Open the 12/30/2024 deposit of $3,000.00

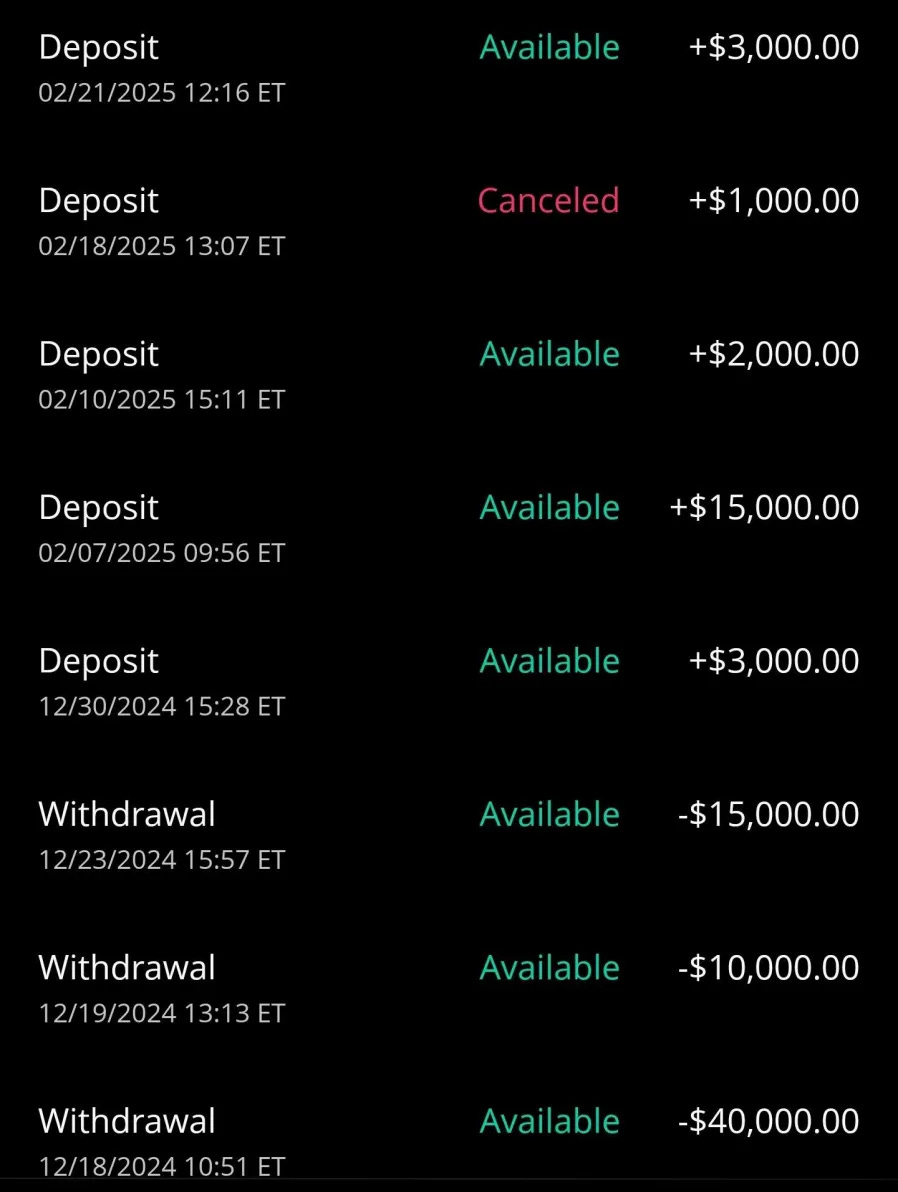(x=448, y=682)
